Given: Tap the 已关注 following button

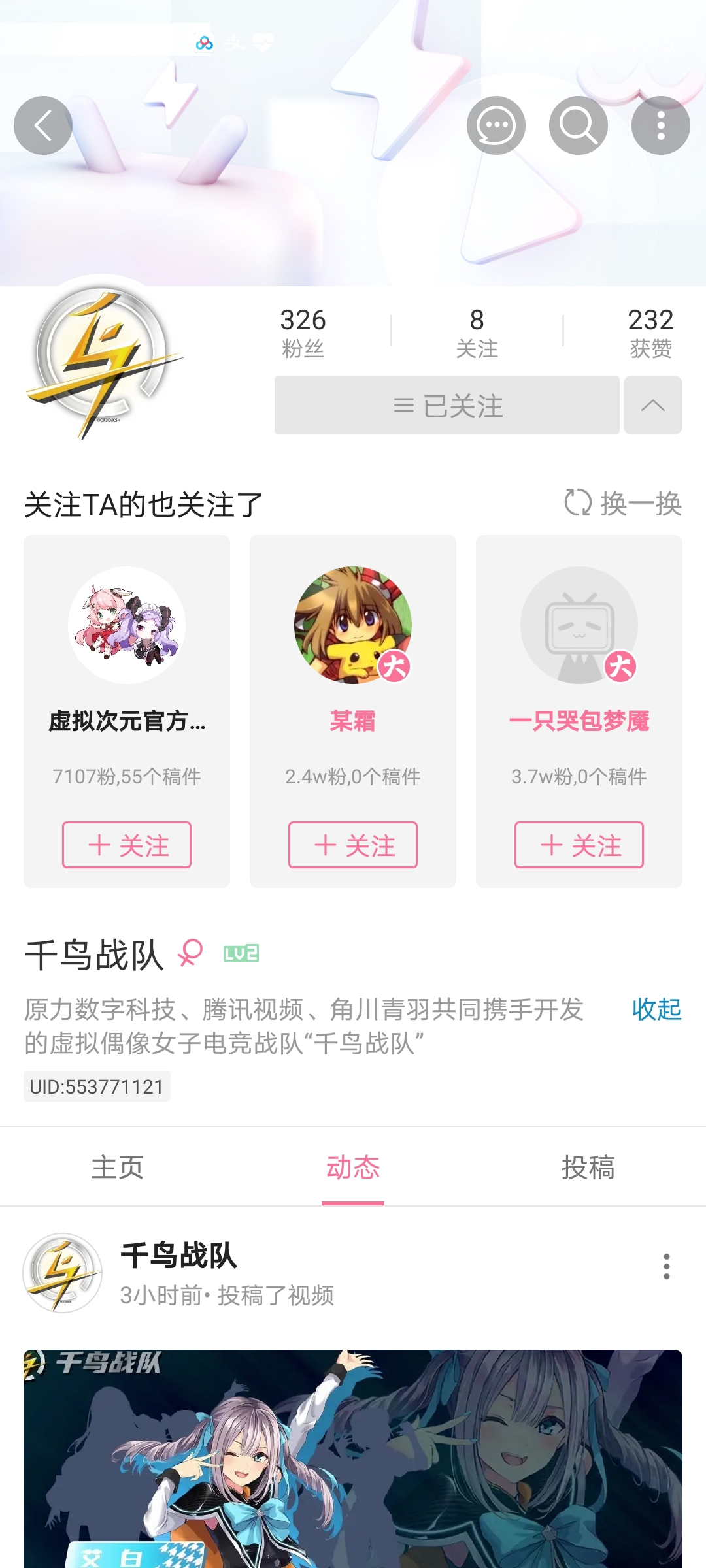Looking at the screenshot, I should [447, 406].
